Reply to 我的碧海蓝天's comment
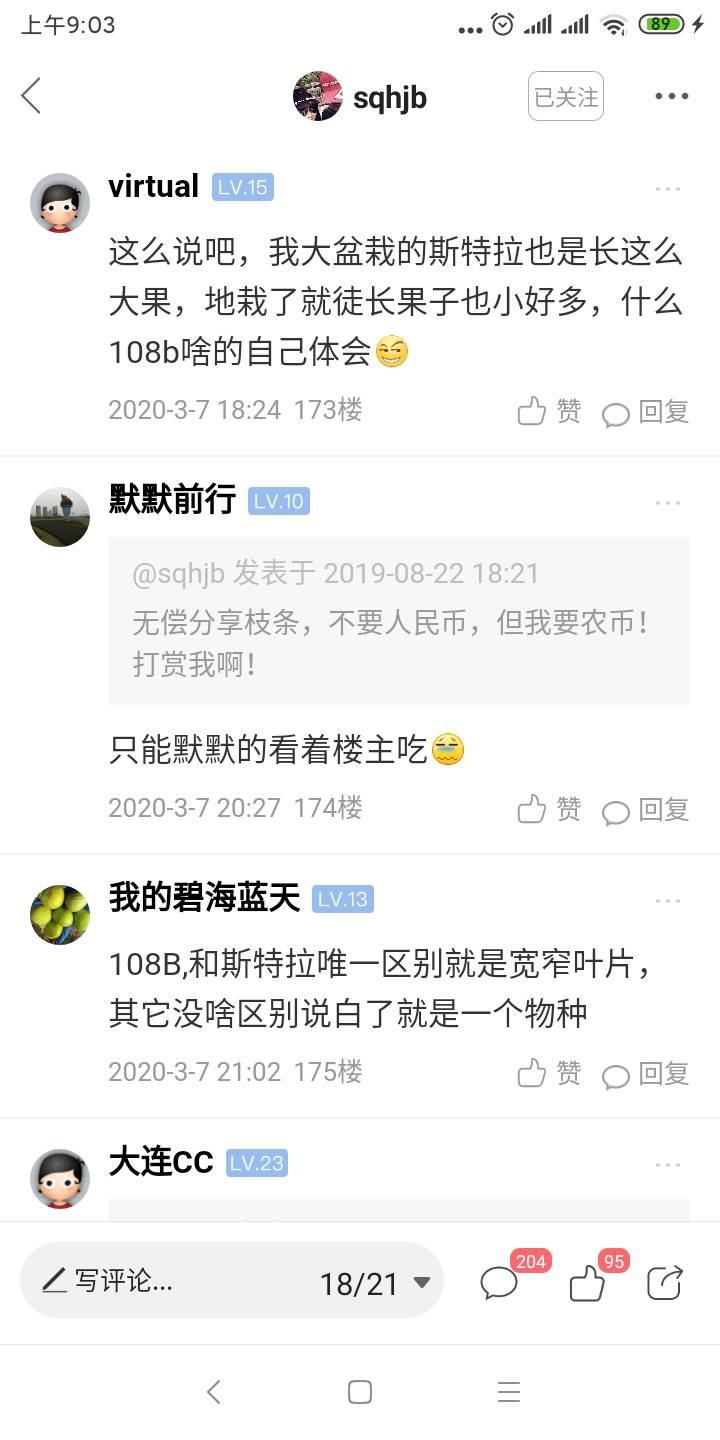The image size is (720, 1440). point(646,1074)
